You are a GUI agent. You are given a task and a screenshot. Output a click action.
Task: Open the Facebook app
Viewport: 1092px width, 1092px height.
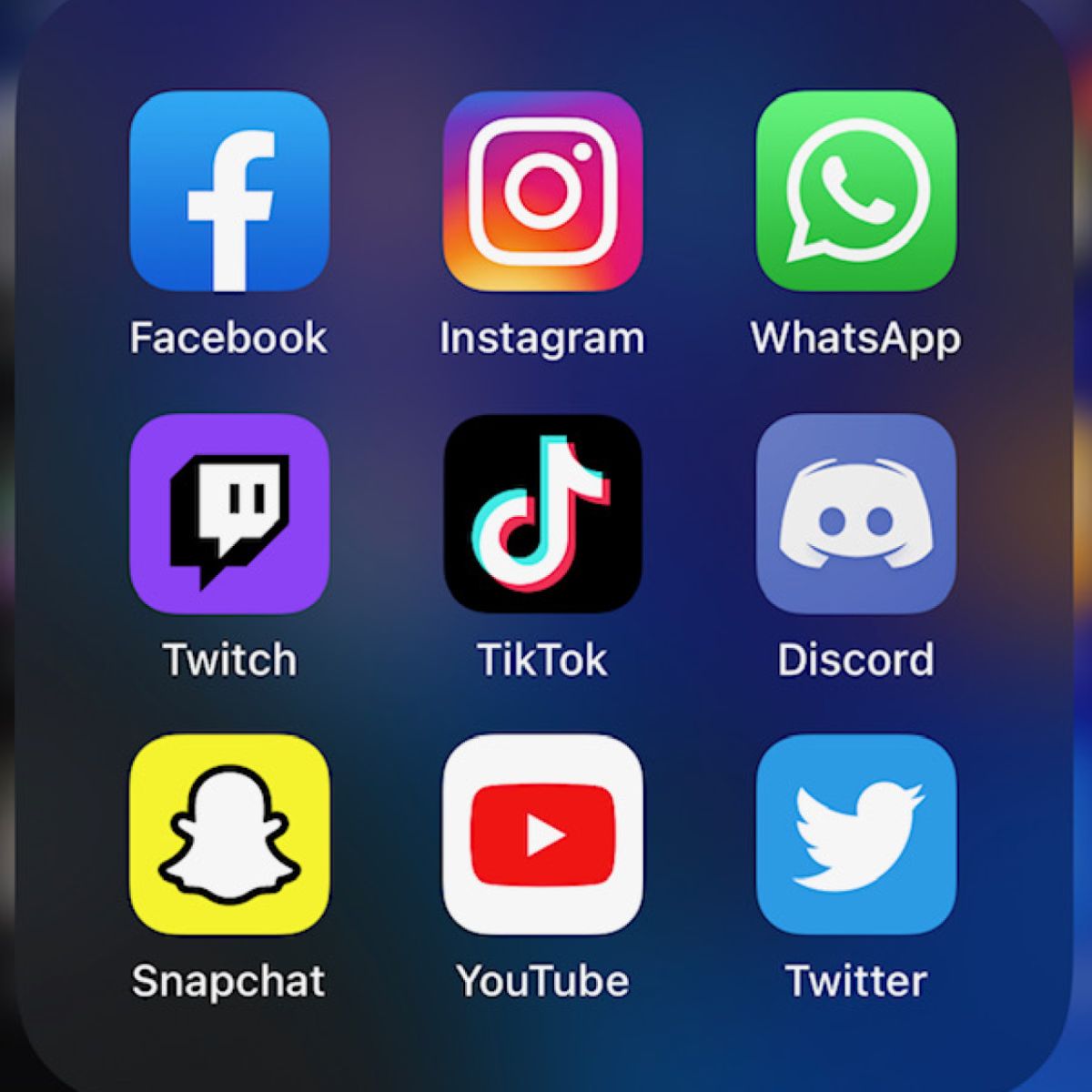tap(229, 191)
